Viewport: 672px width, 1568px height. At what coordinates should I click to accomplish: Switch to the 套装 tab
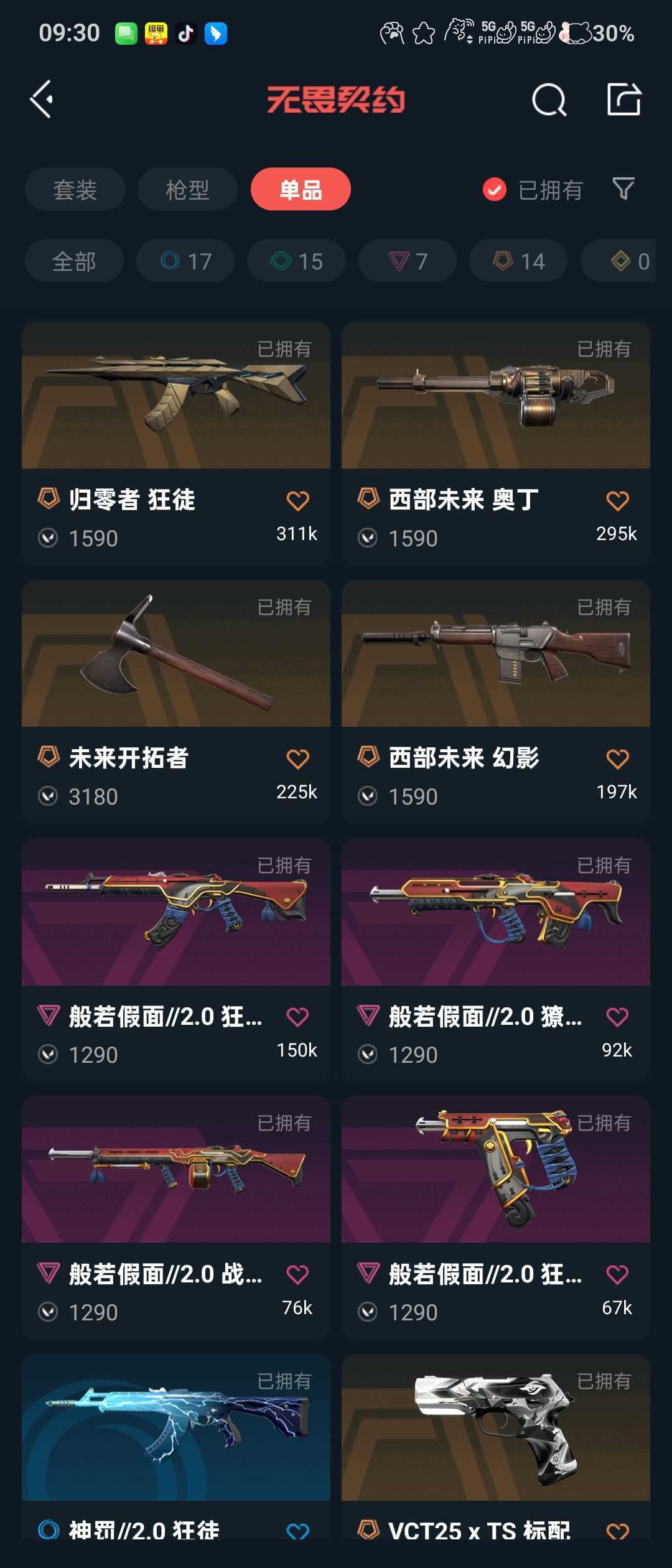pos(75,189)
